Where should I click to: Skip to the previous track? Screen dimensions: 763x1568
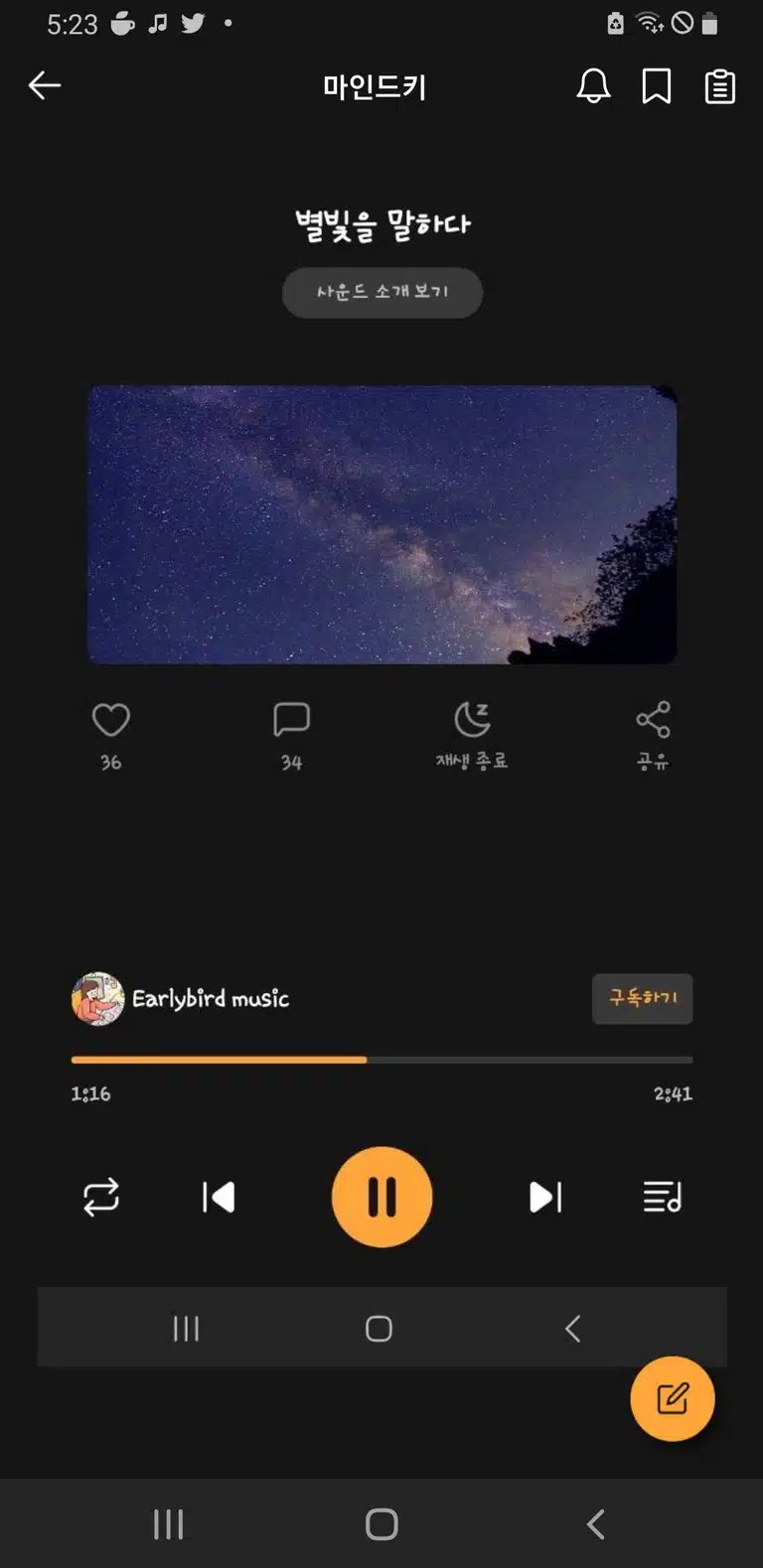pos(219,1197)
